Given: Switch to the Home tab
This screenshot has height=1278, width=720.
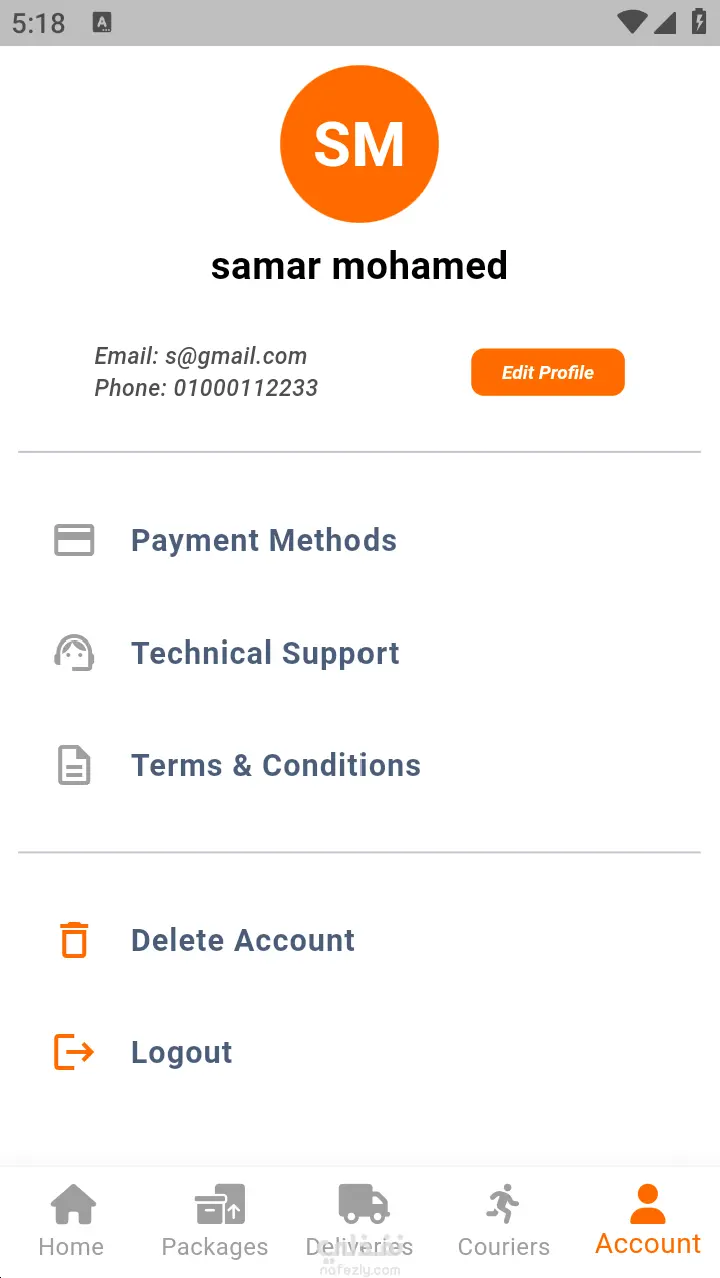Looking at the screenshot, I should pyautogui.click(x=72, y=1219).
